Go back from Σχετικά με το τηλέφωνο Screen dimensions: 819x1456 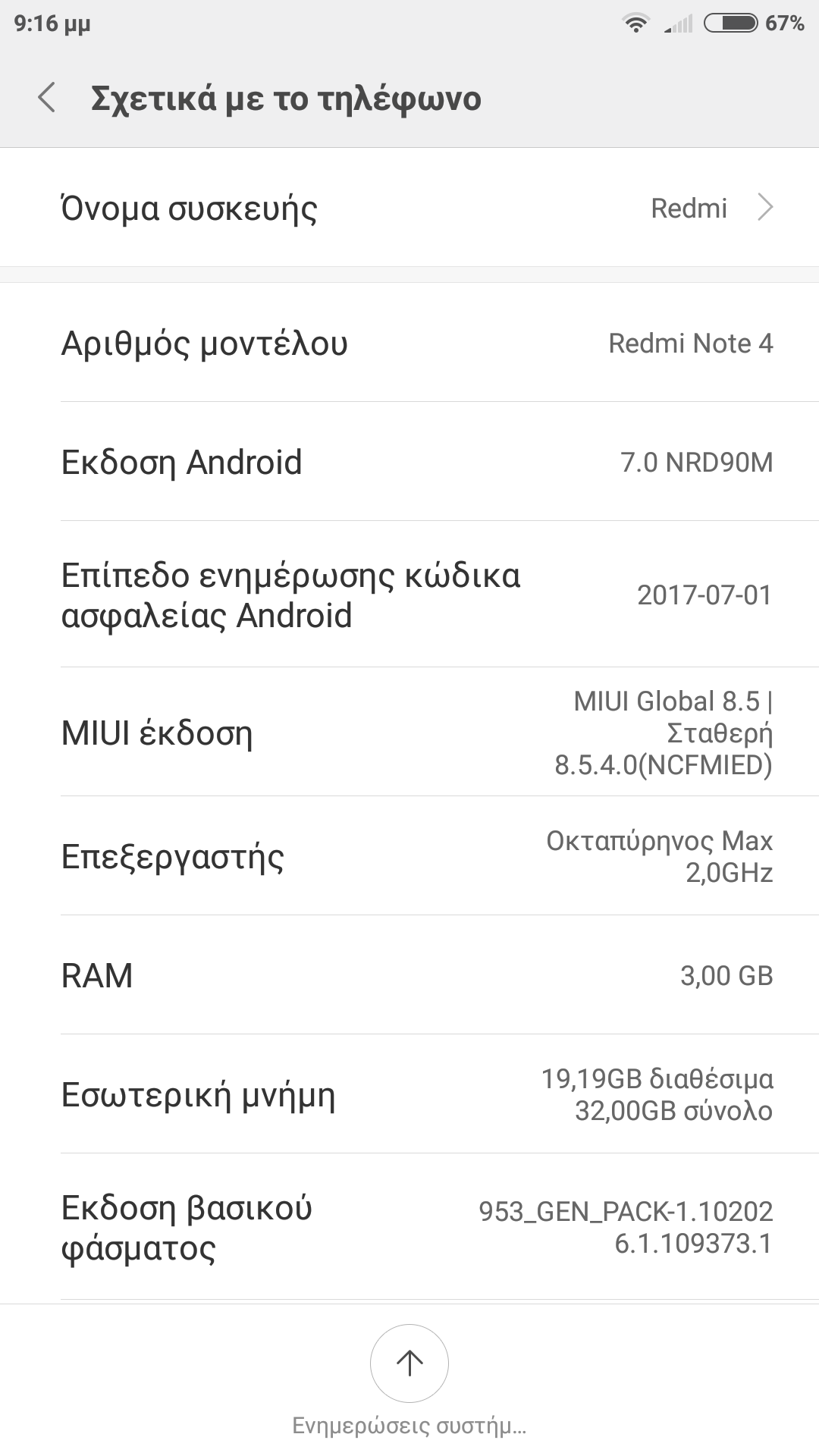coord(47,99)
